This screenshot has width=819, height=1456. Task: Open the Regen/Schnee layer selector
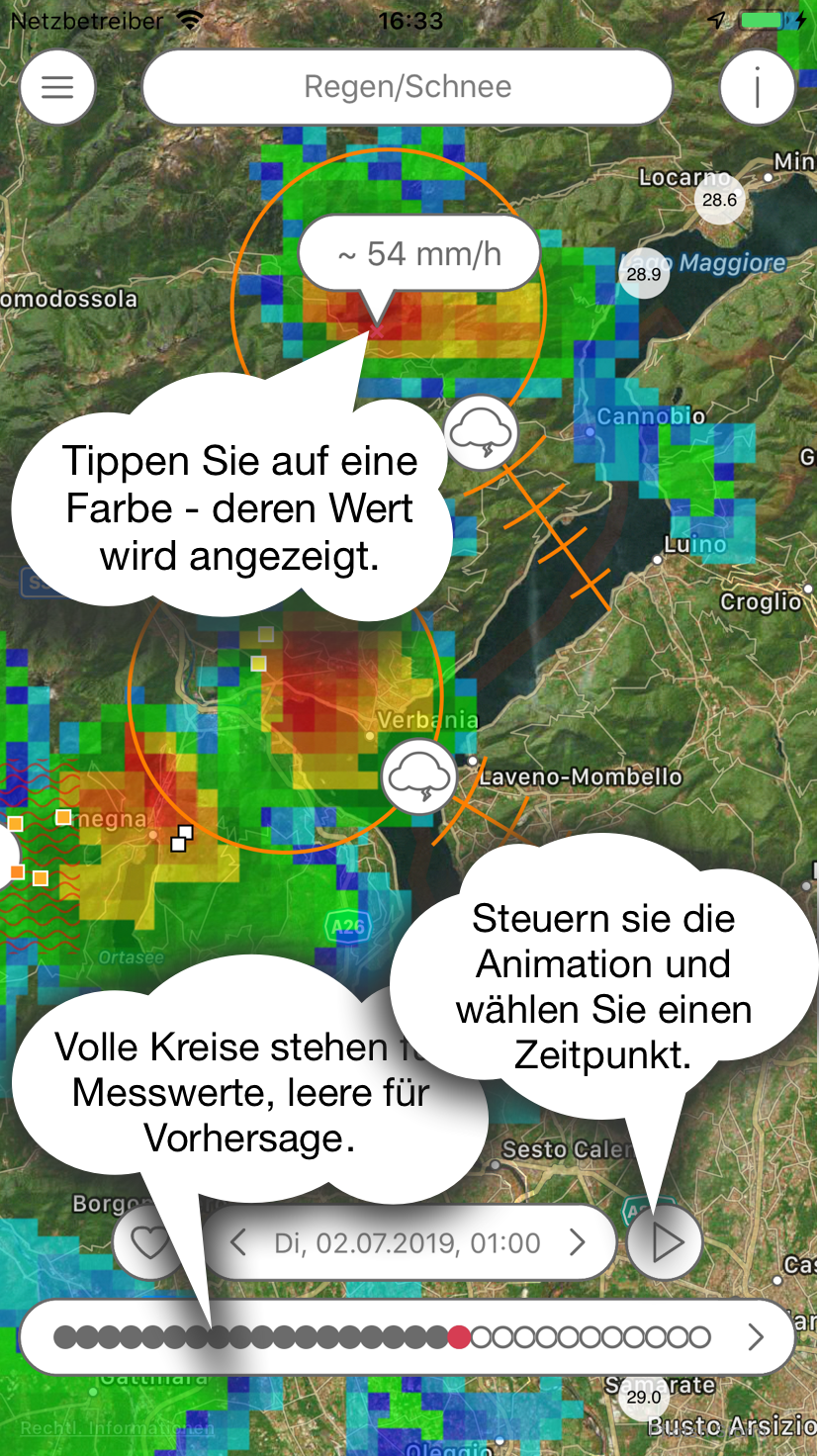[x=408, y=87]
